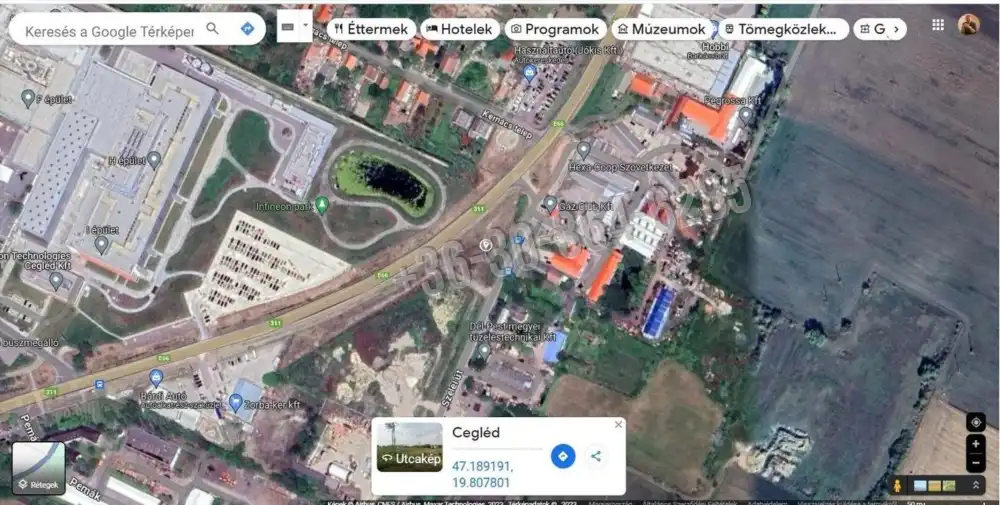Open the Rétegek layers button
Image resolution: width=1000 pixels, height=505 pixels.
(38, 468)
